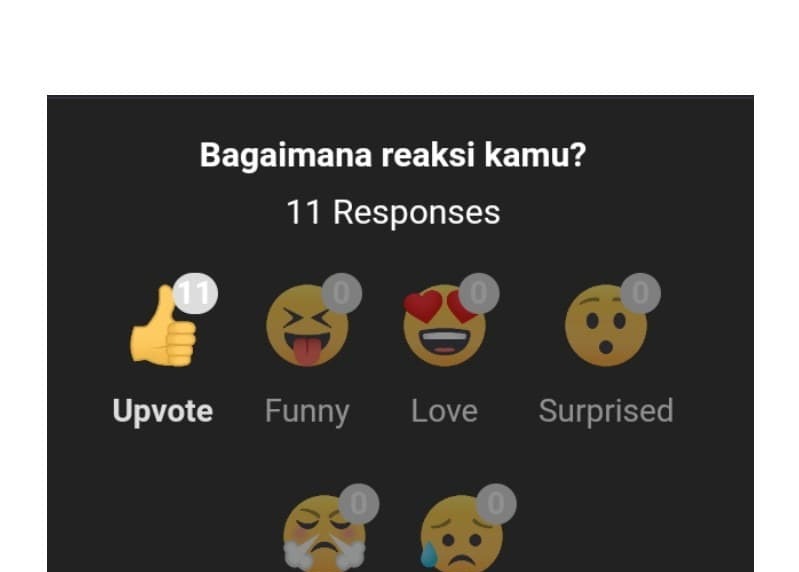Image resolution: width=799 pixels, height=572 pixels.
Task: Choose the sad crying face reaction
Action: coord(461,535)
